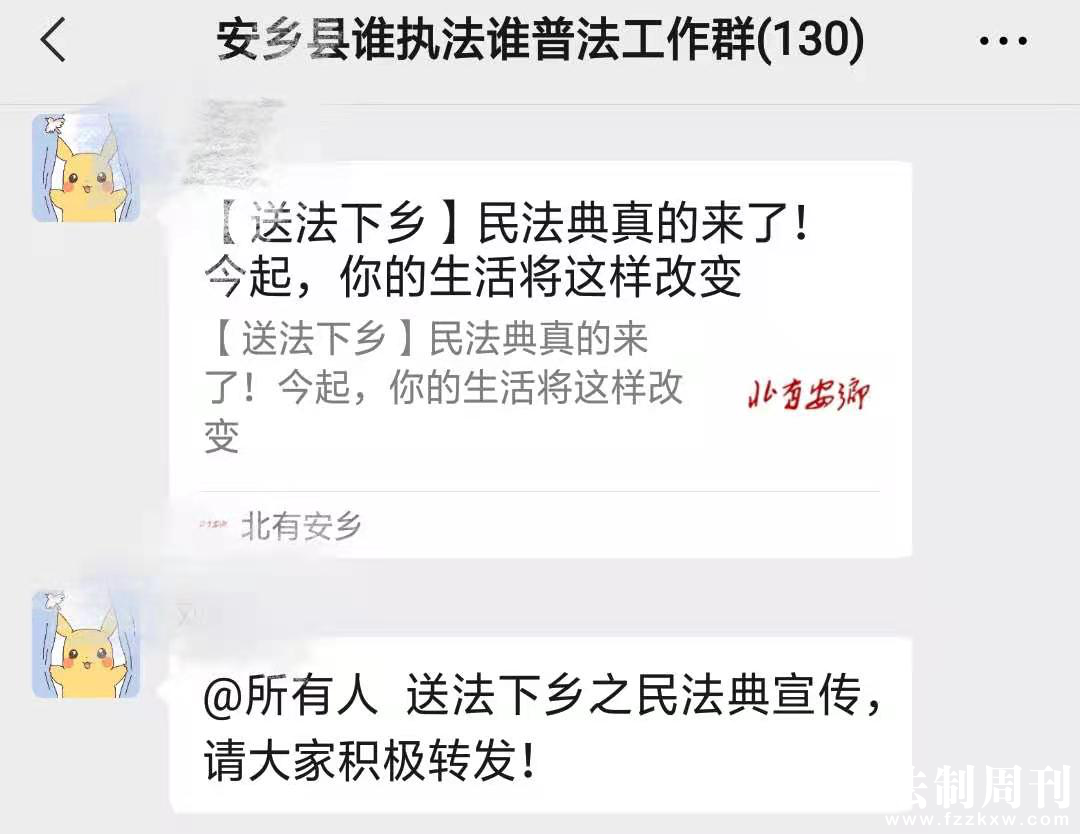Image resolution: width=1080 pixels, height=834 pixels.
Task: Tap the sender avatar above the article card
Action: 86,167
